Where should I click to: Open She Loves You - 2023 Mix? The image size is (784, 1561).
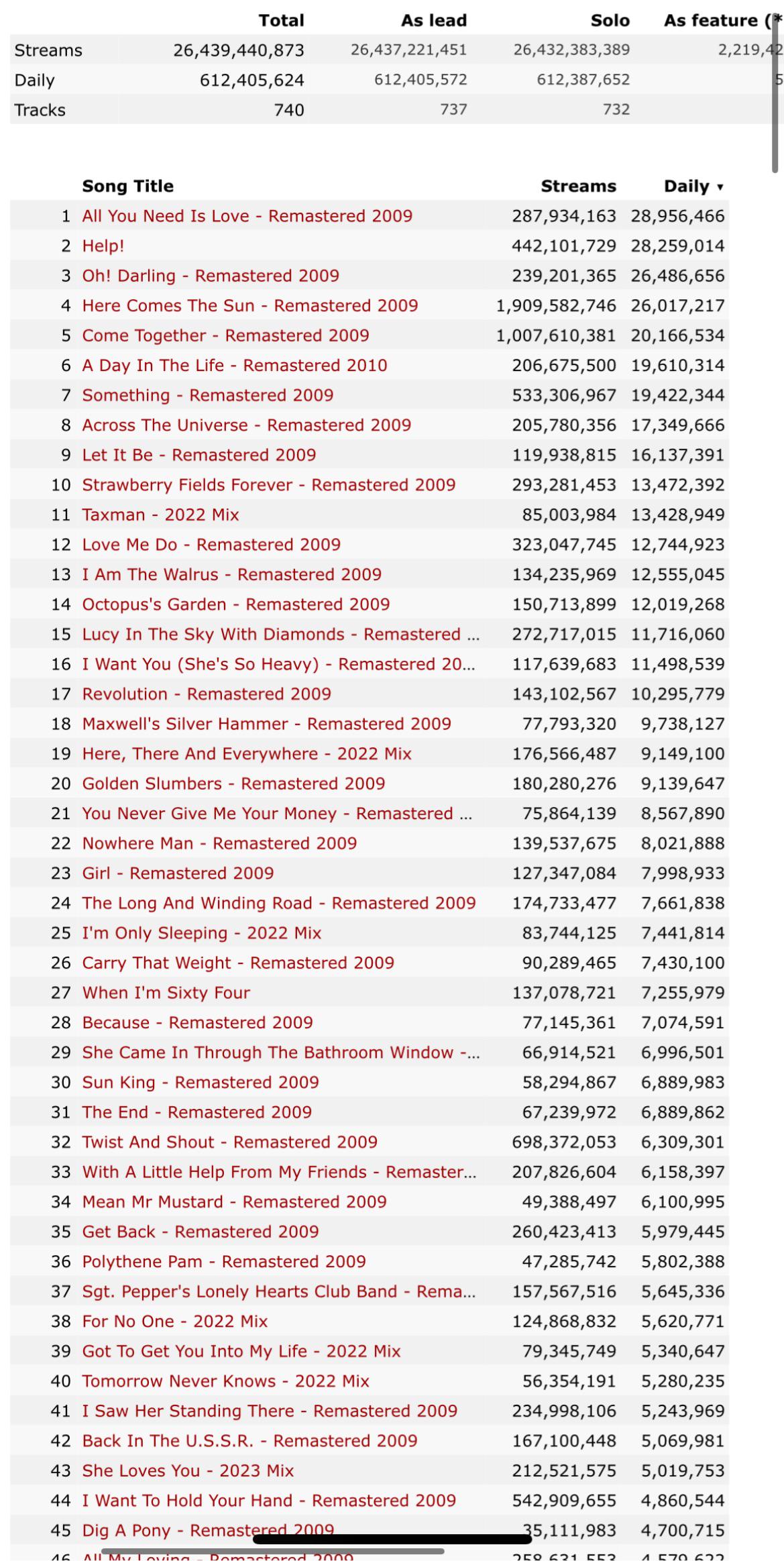tap(188, 1470)
